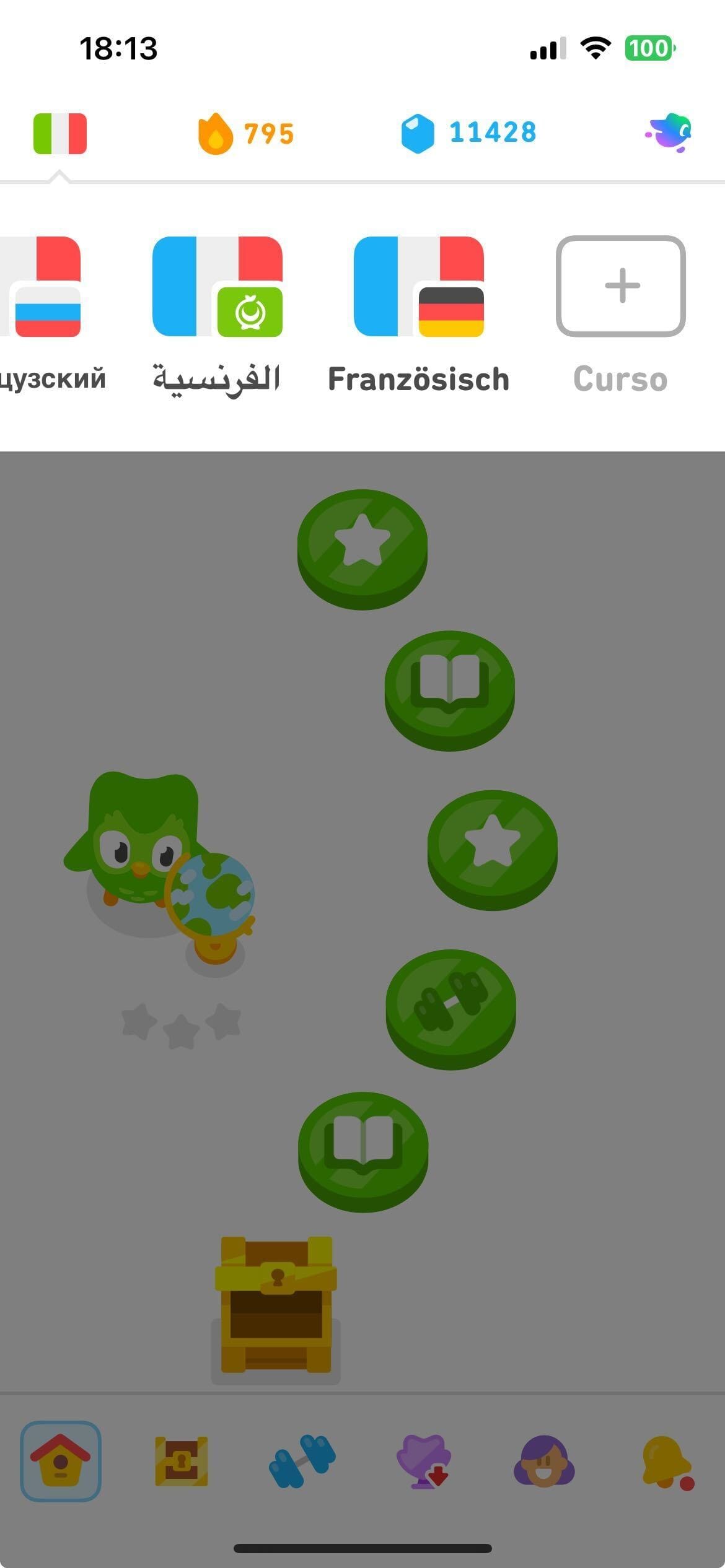Open the gems shop showing 11428
The width and height of the screenshot is (725, 1568).
(468, 133)
